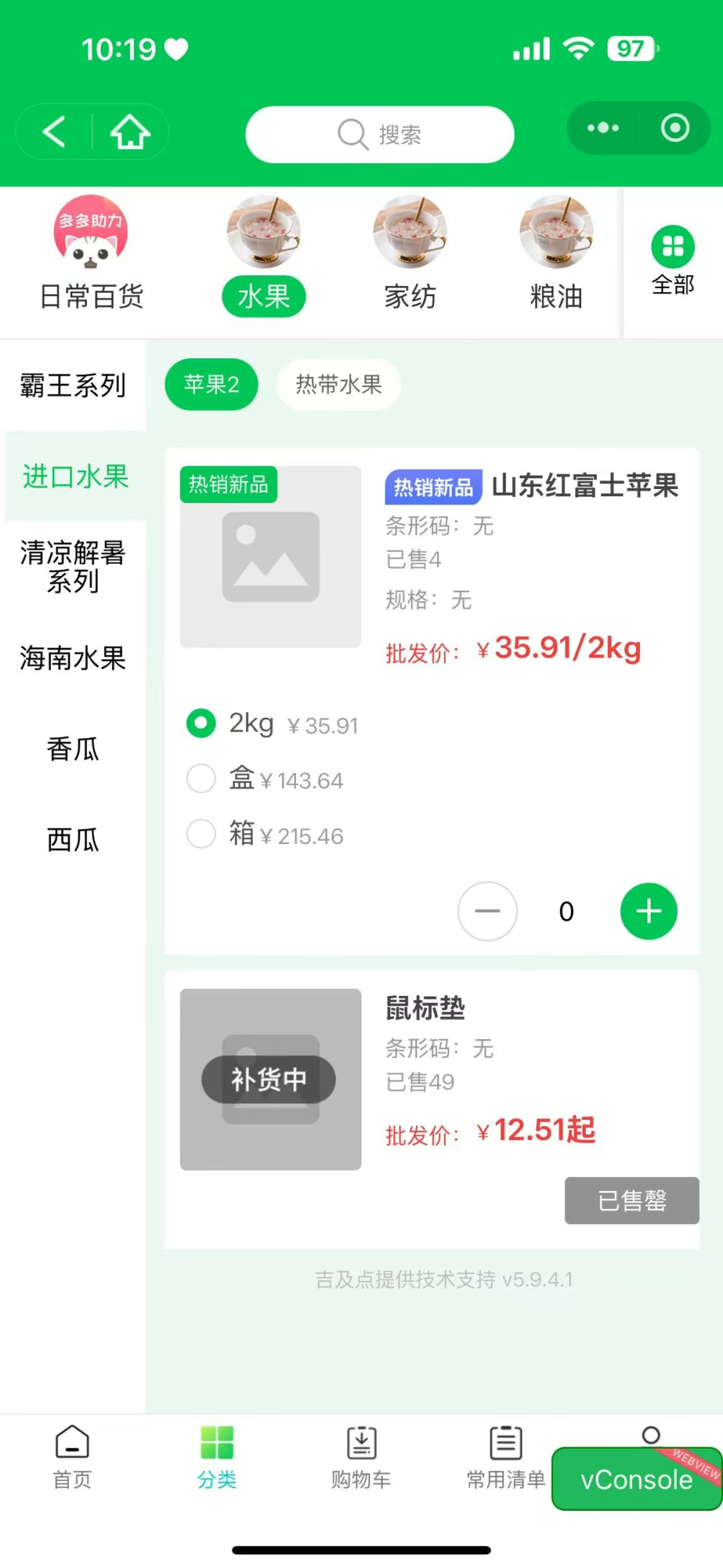Screen dimensions: 723x1568
Task: Go to 首页 tab
Action: (72, 1457)
